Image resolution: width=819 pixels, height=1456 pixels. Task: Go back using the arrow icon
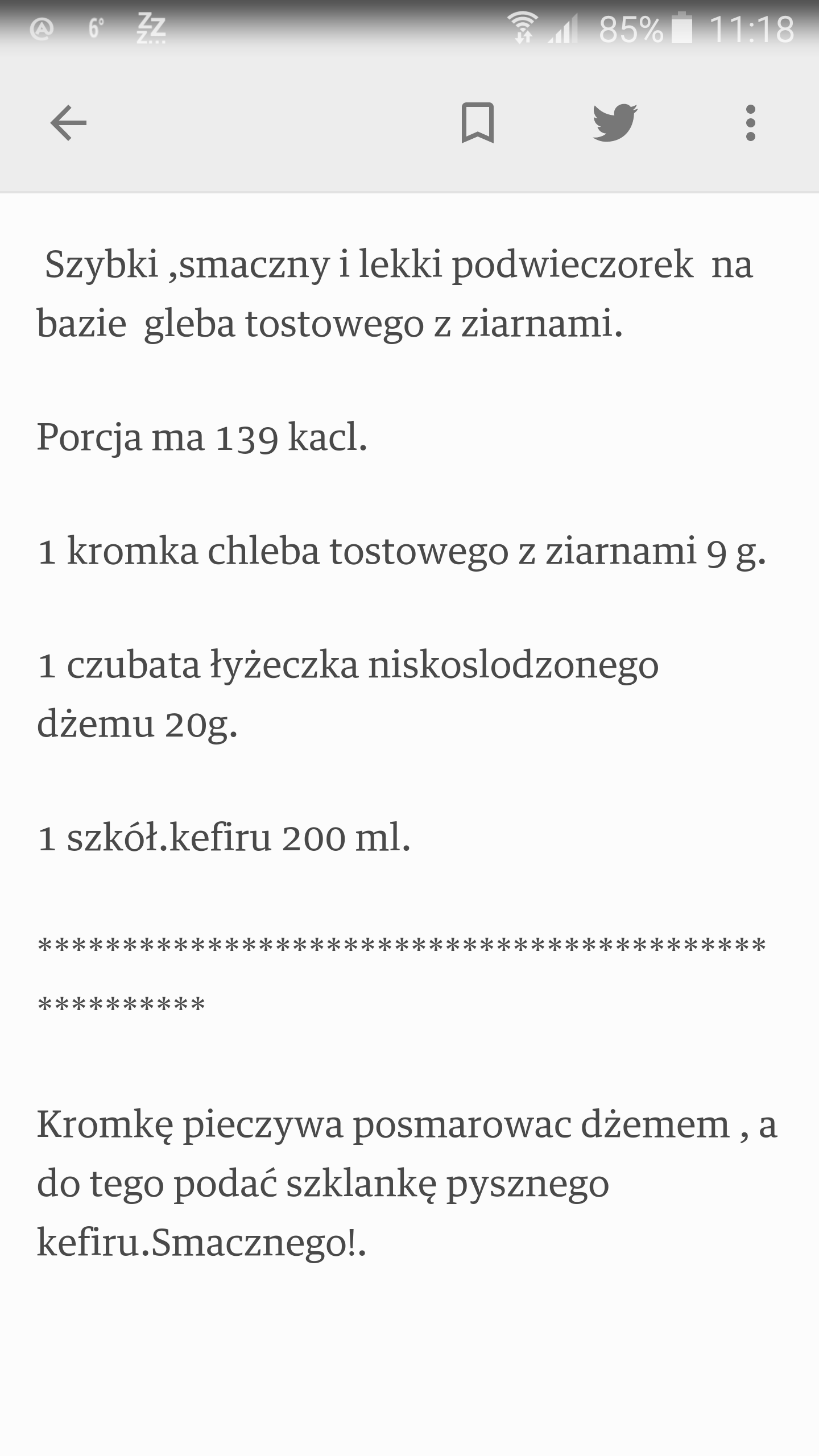[x=68, y=122]
